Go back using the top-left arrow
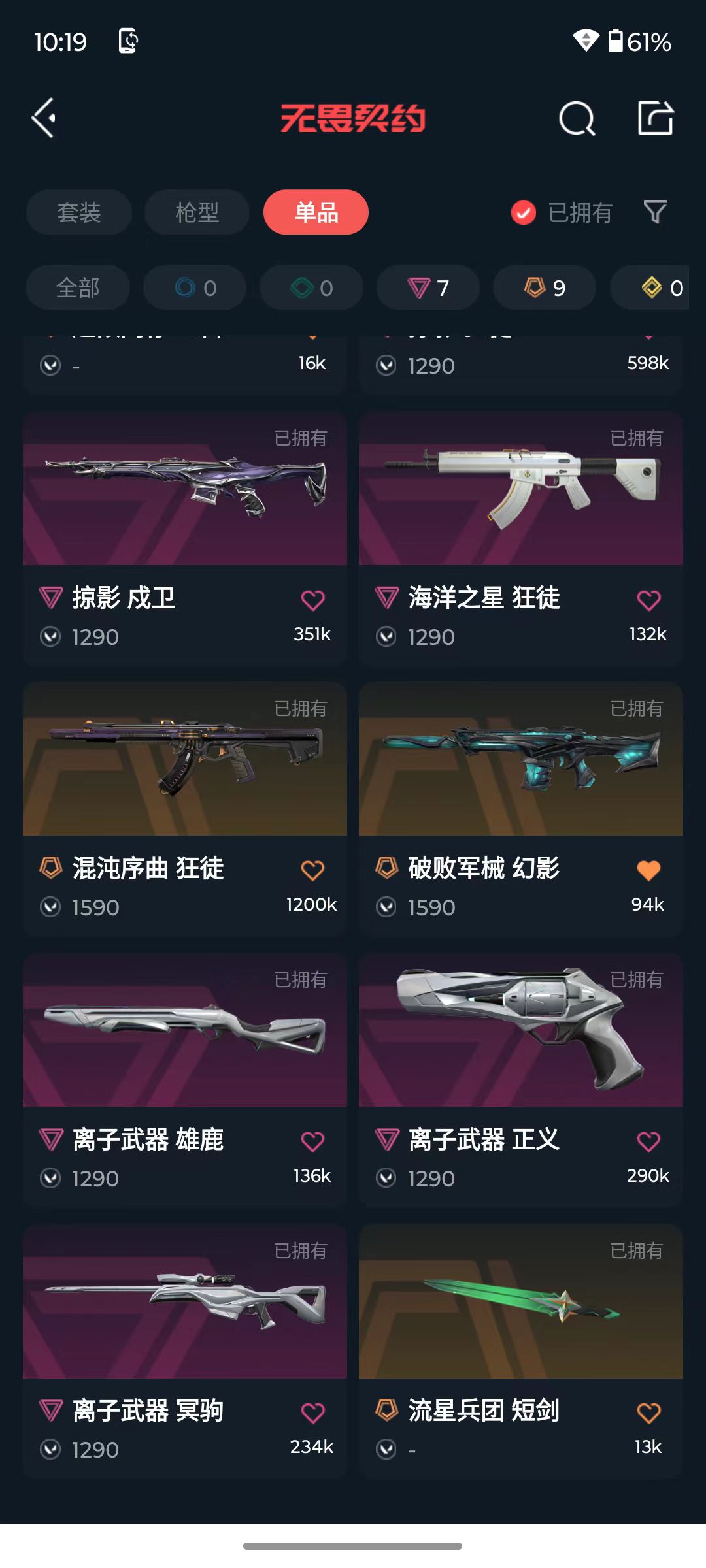706x1568 pixels. pyautogui.click(x=44, y=118)
